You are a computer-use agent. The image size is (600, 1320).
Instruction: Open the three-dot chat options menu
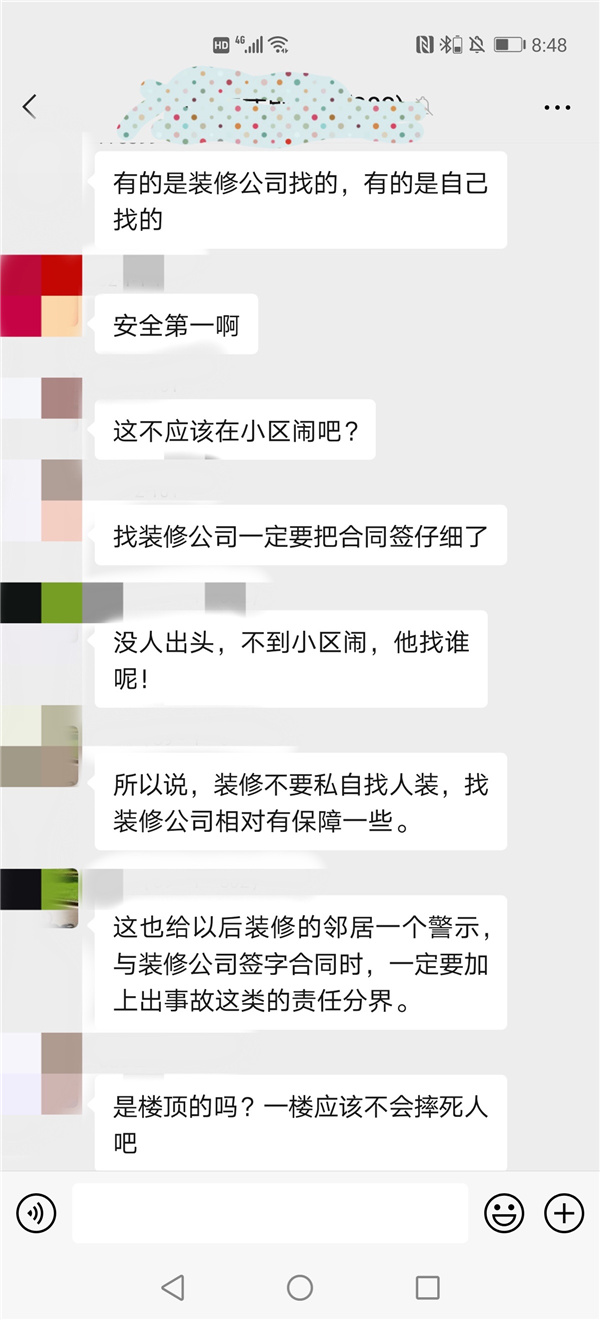(x=556, y=107)
